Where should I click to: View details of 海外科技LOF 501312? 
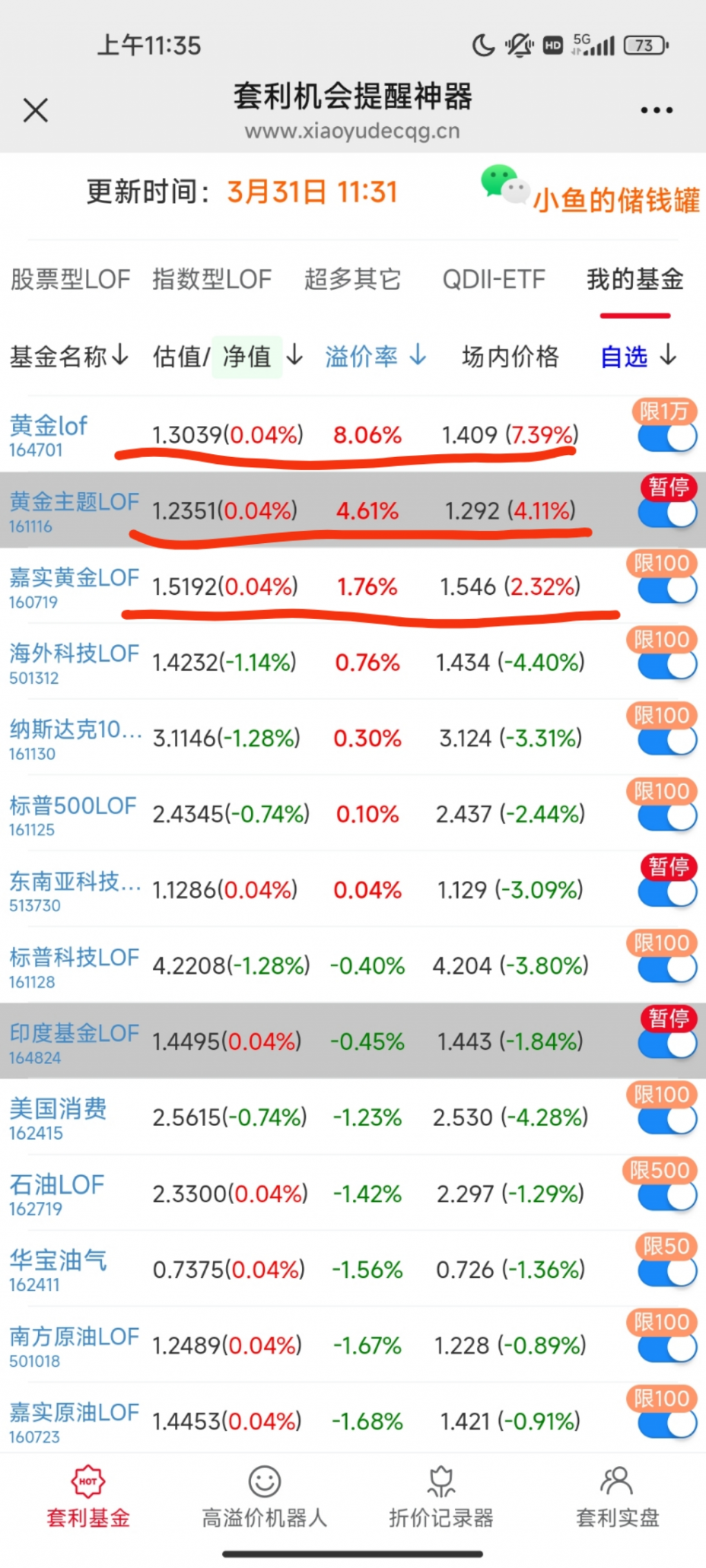(74, 662)
